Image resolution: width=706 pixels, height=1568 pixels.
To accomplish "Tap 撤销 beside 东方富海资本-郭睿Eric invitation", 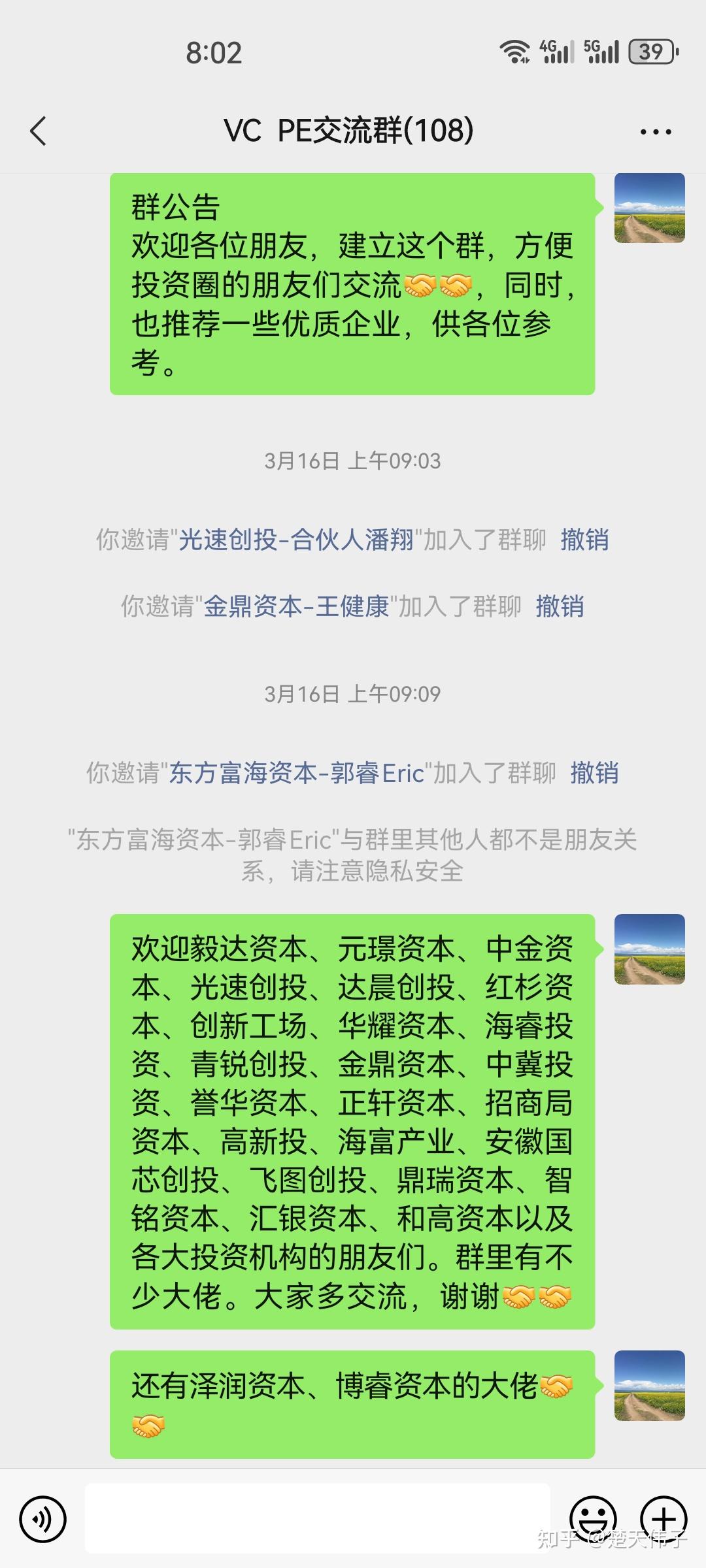I will [x=596, y=773].
